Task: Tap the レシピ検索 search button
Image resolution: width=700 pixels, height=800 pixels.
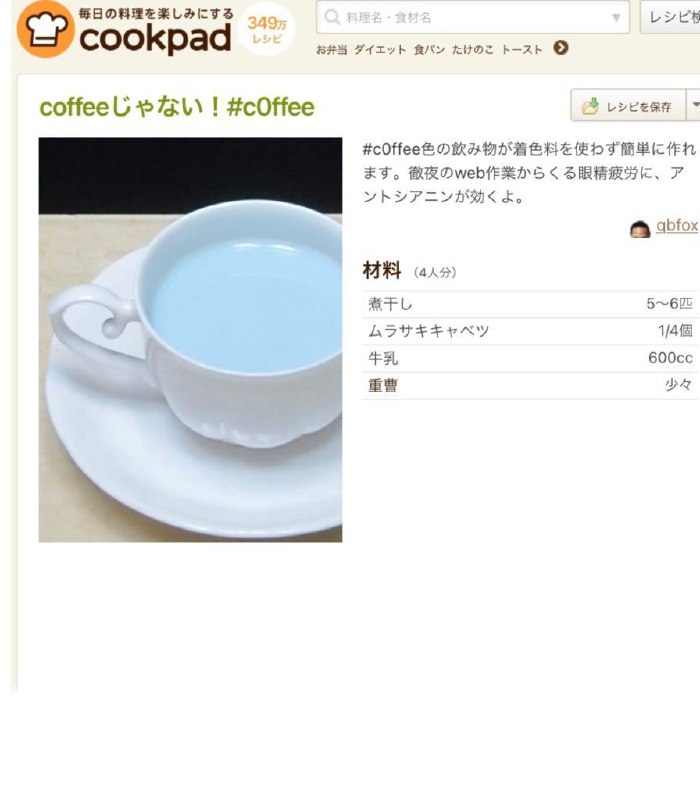Action: tap(670, 17)
